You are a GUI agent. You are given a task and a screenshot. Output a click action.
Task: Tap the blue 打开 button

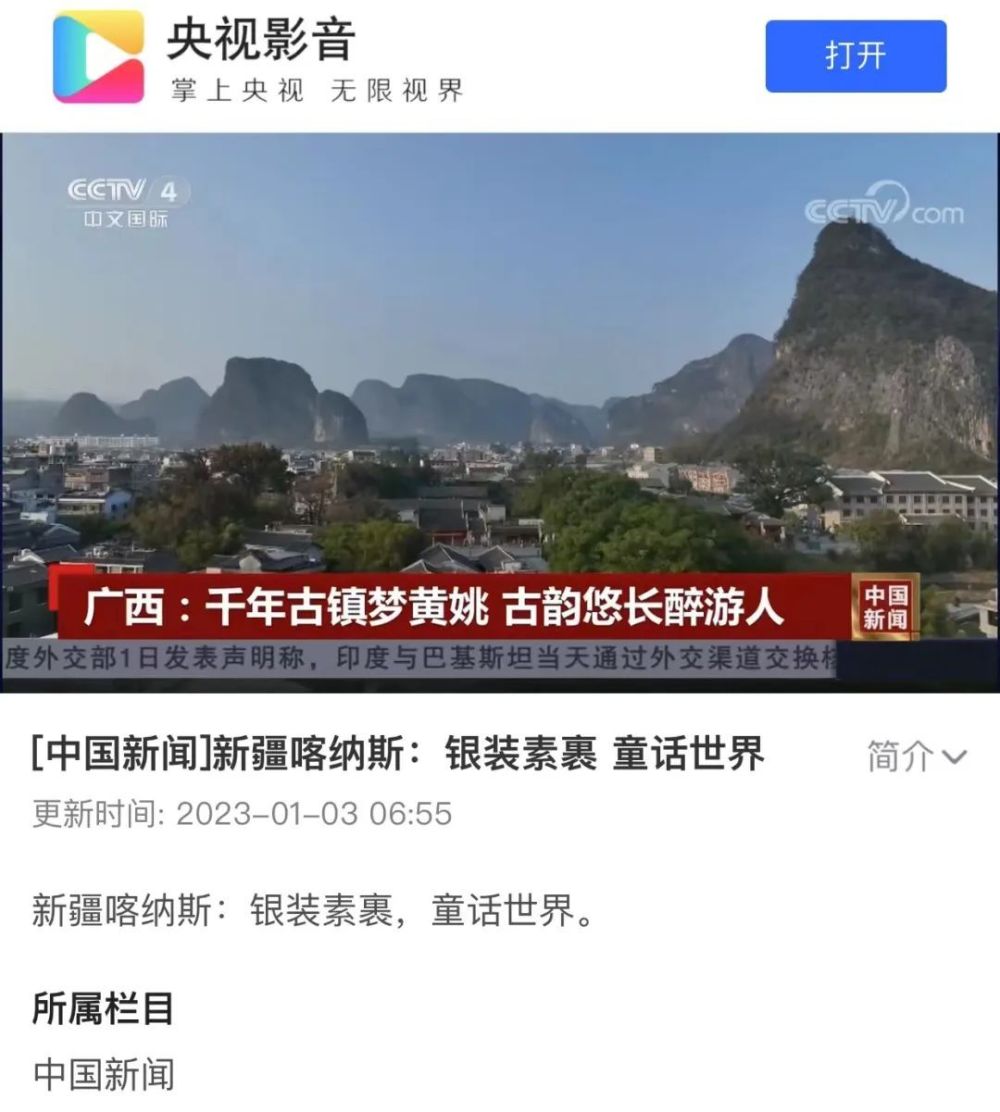tap(856, 56)
